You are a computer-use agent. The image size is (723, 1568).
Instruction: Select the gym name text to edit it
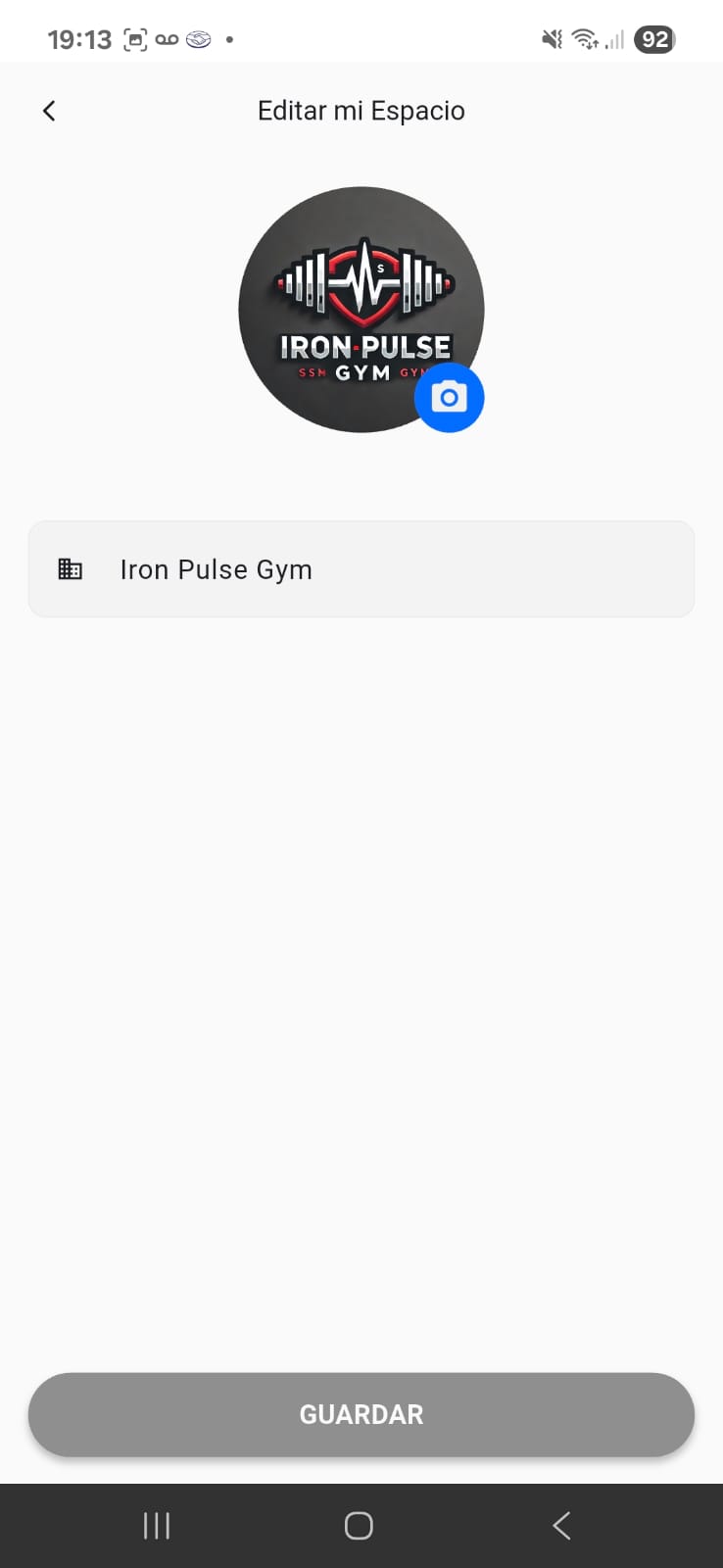click(216, 568)
